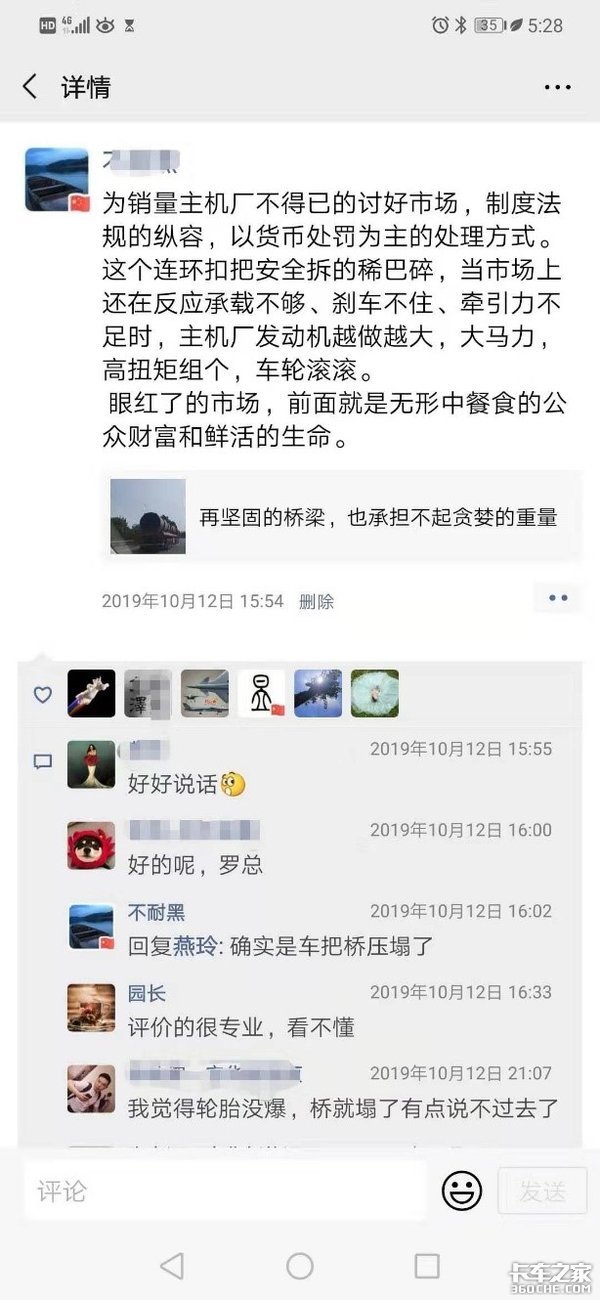This screenshot has height=1300, width=600.
Task: Open the poster's profile avatar
Action: [57, 180]
